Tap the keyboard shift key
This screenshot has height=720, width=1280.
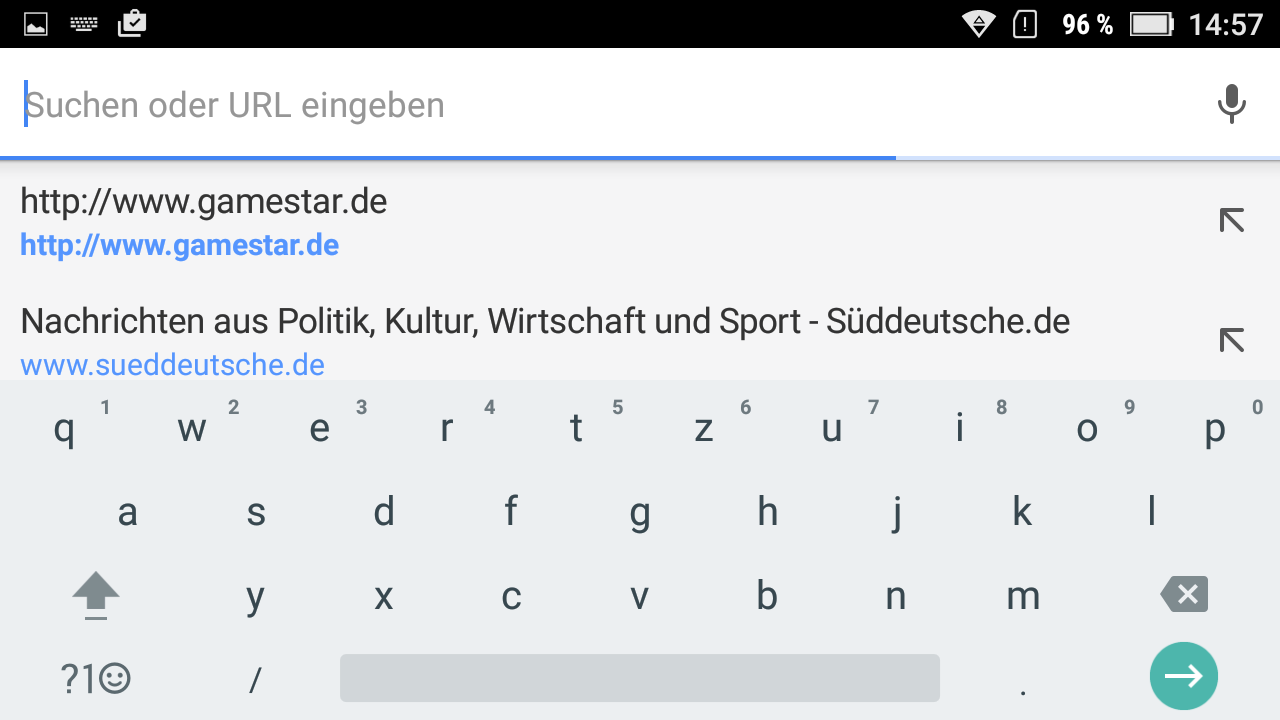96,596
